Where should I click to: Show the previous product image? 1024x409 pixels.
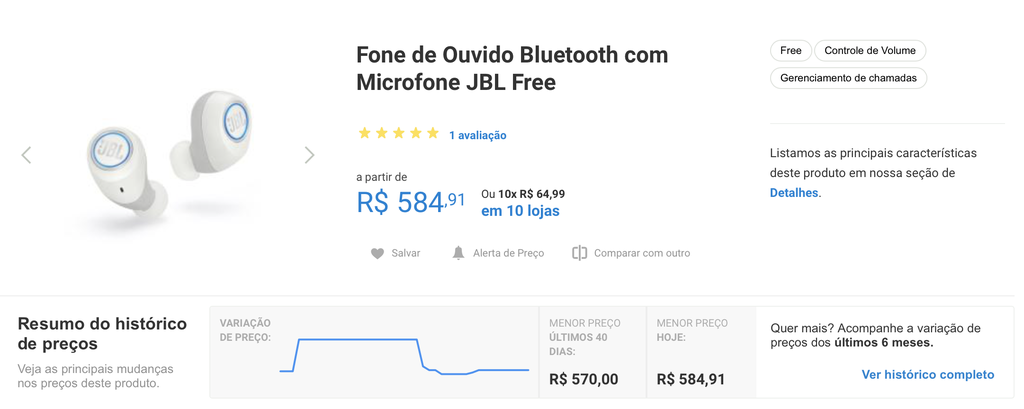click(x=26, y=155)
